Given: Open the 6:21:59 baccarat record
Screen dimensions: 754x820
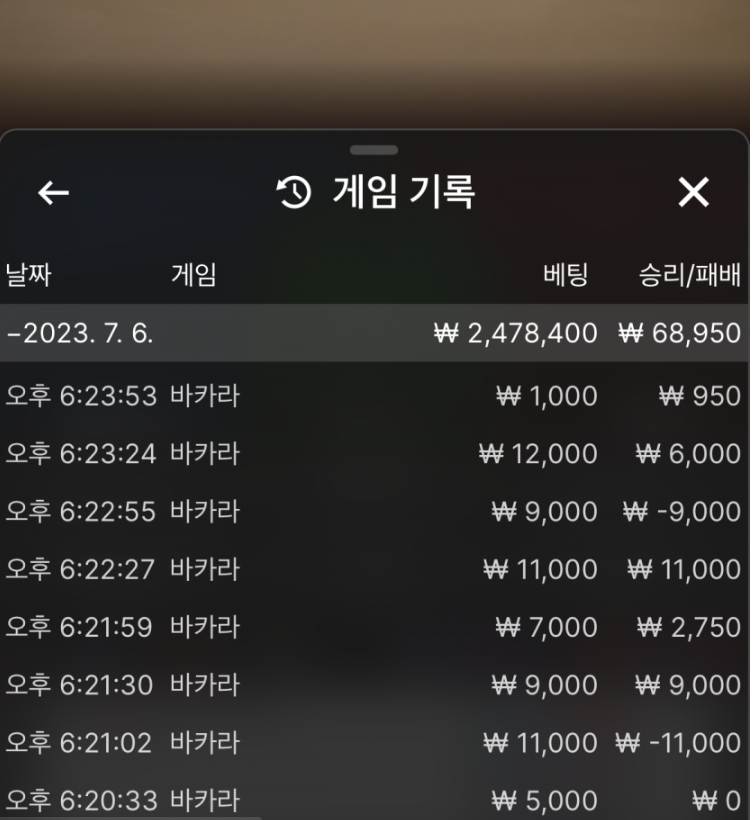Looking at the screenshot, I should (375, 628).
